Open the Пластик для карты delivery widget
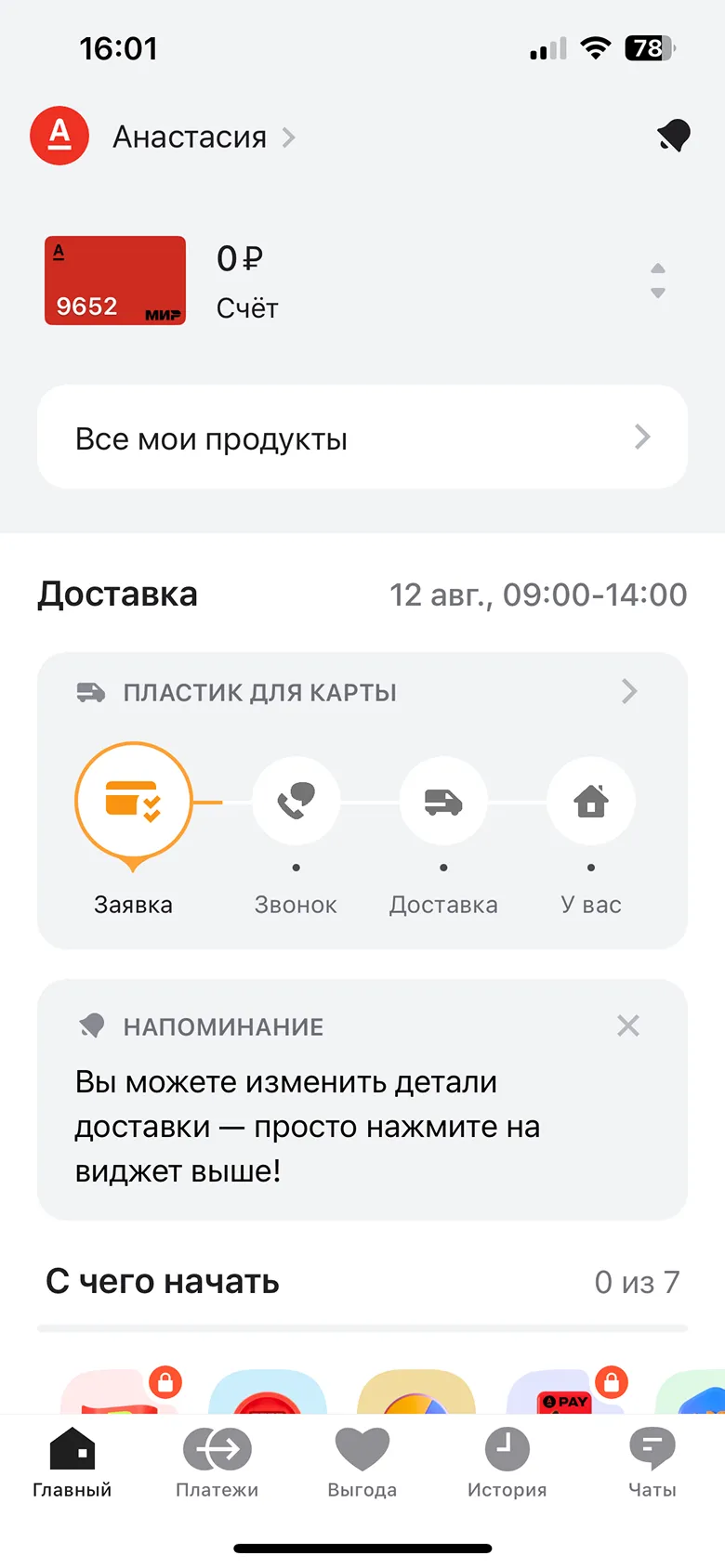 [x=362, y=692]
